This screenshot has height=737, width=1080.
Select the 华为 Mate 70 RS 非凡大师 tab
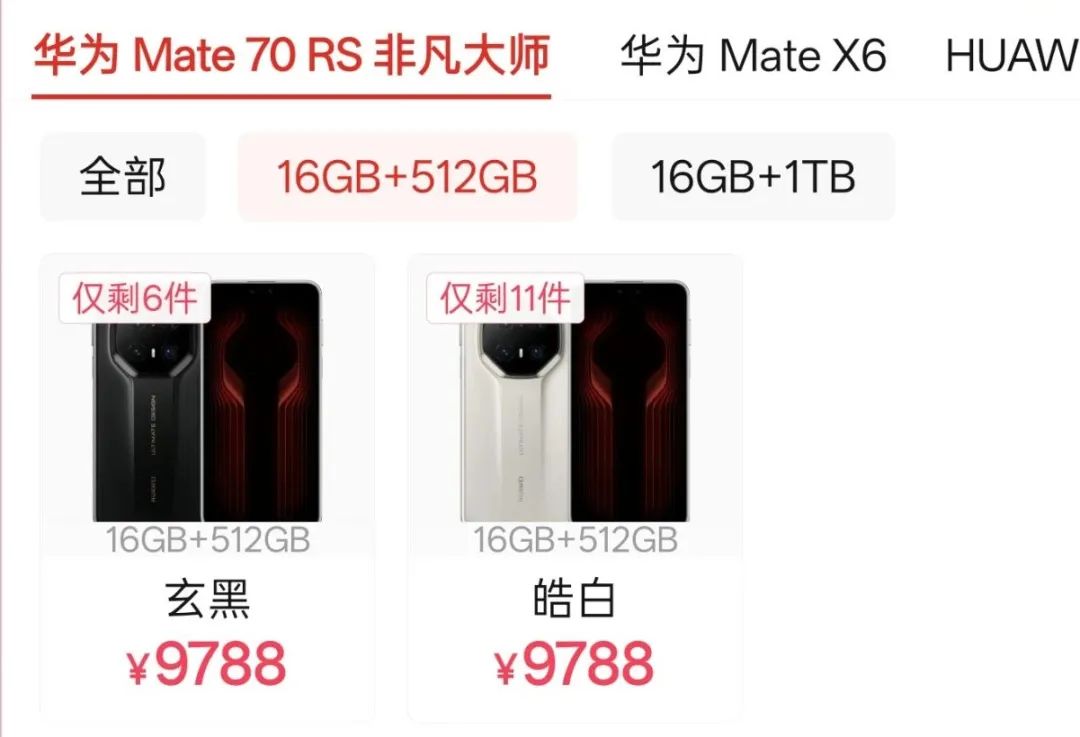pos(291,56)
